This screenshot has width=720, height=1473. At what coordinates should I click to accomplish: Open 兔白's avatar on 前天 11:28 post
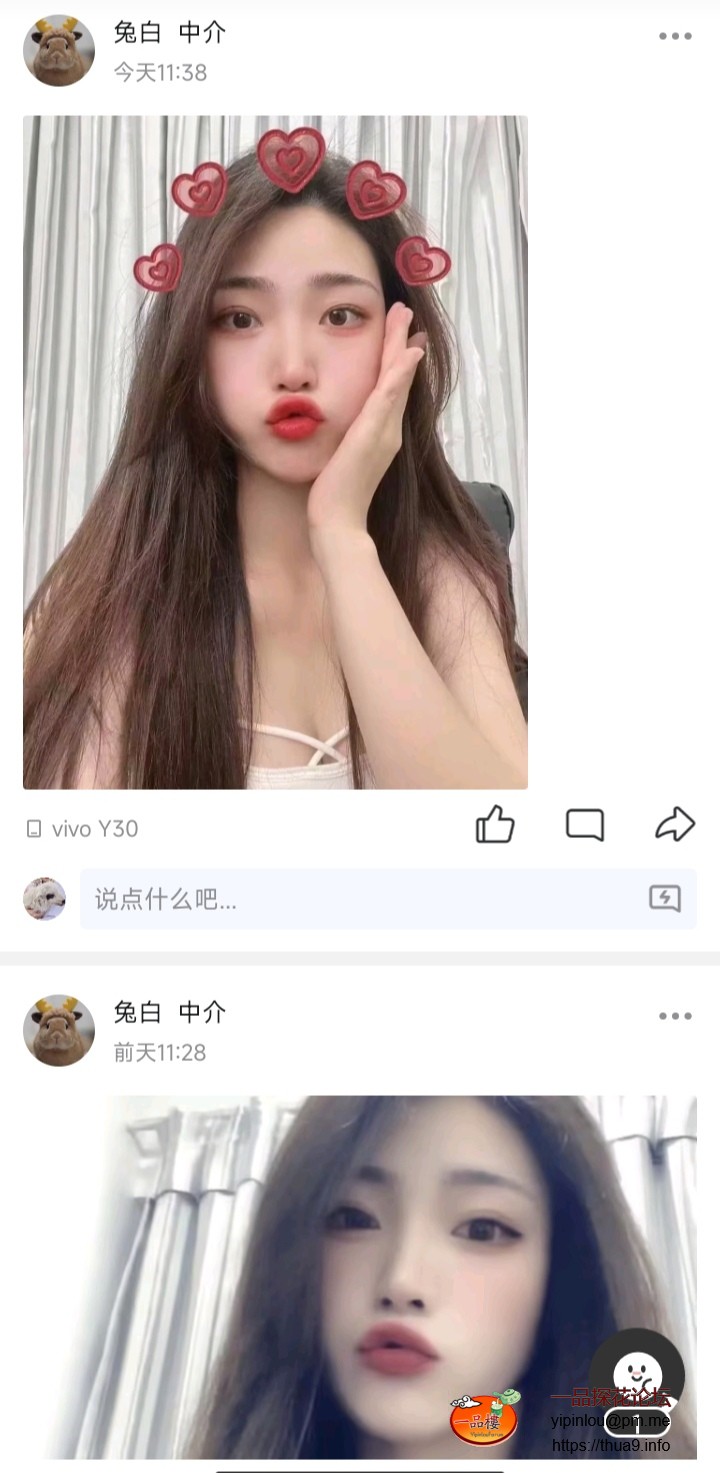pyautogui.click(x=59, y=1031)
